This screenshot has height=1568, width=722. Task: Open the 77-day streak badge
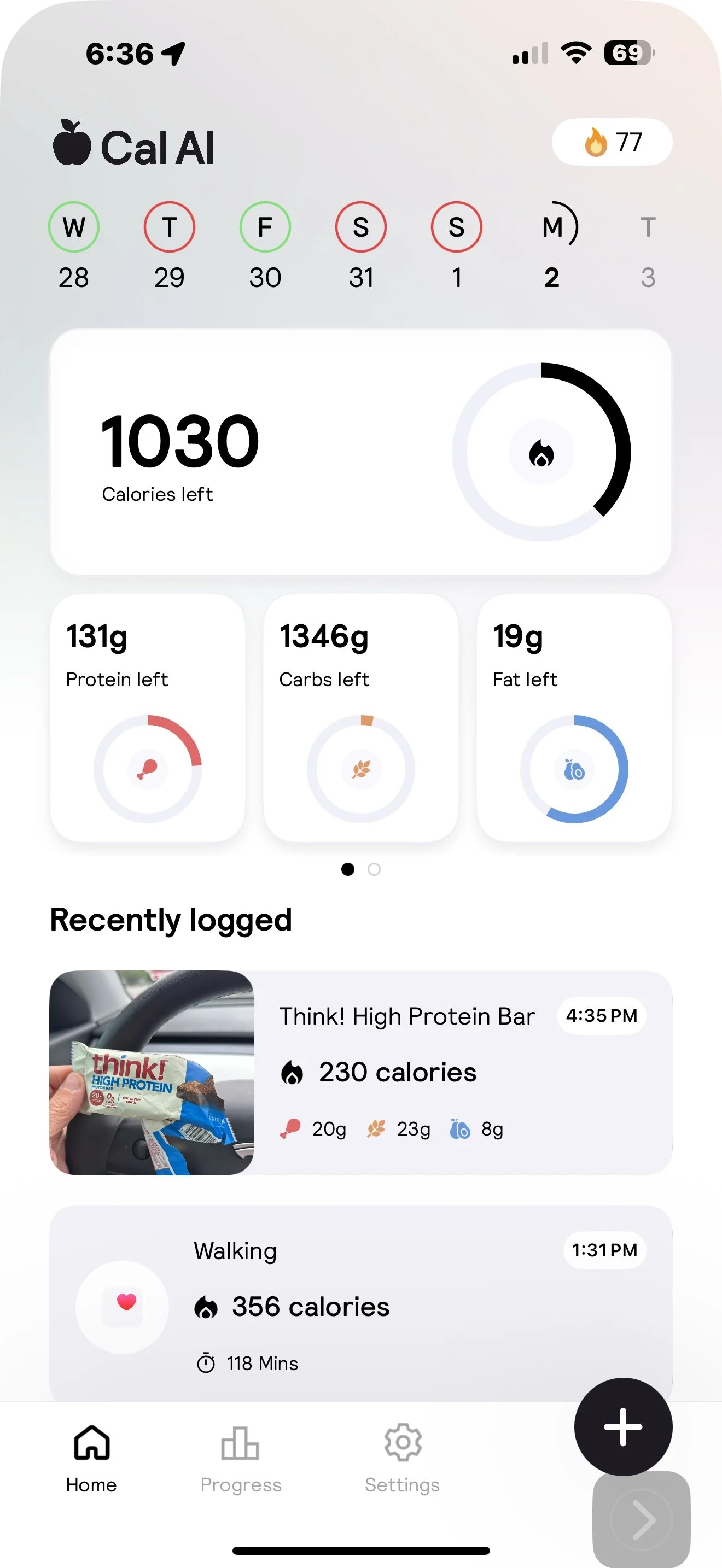point(611,142)
